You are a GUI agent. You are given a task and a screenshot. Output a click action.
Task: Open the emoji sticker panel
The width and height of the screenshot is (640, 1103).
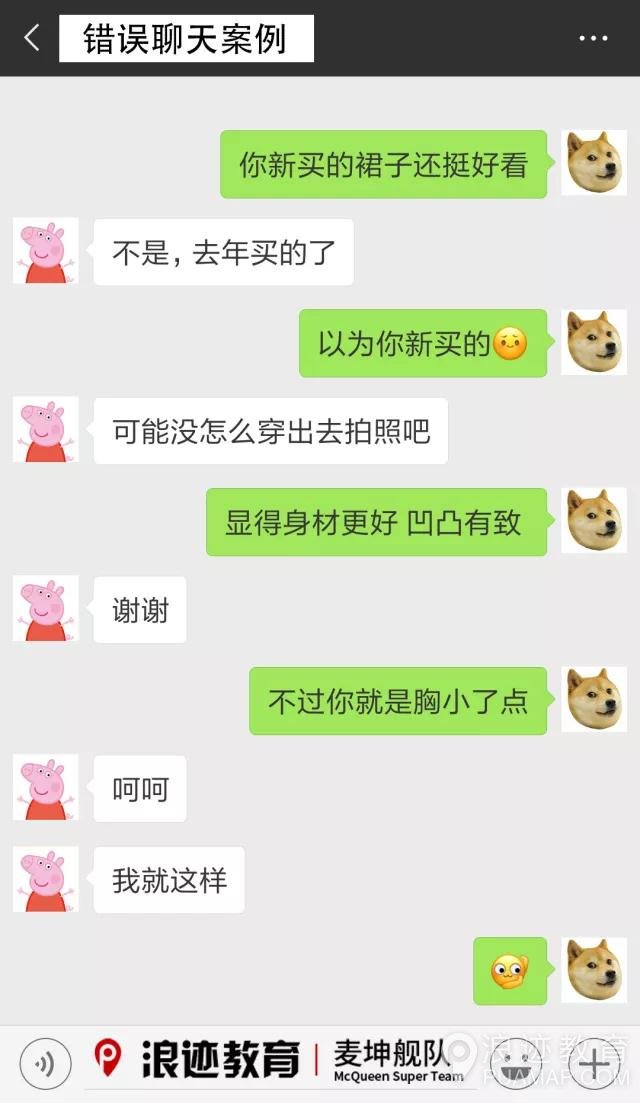516,1064
